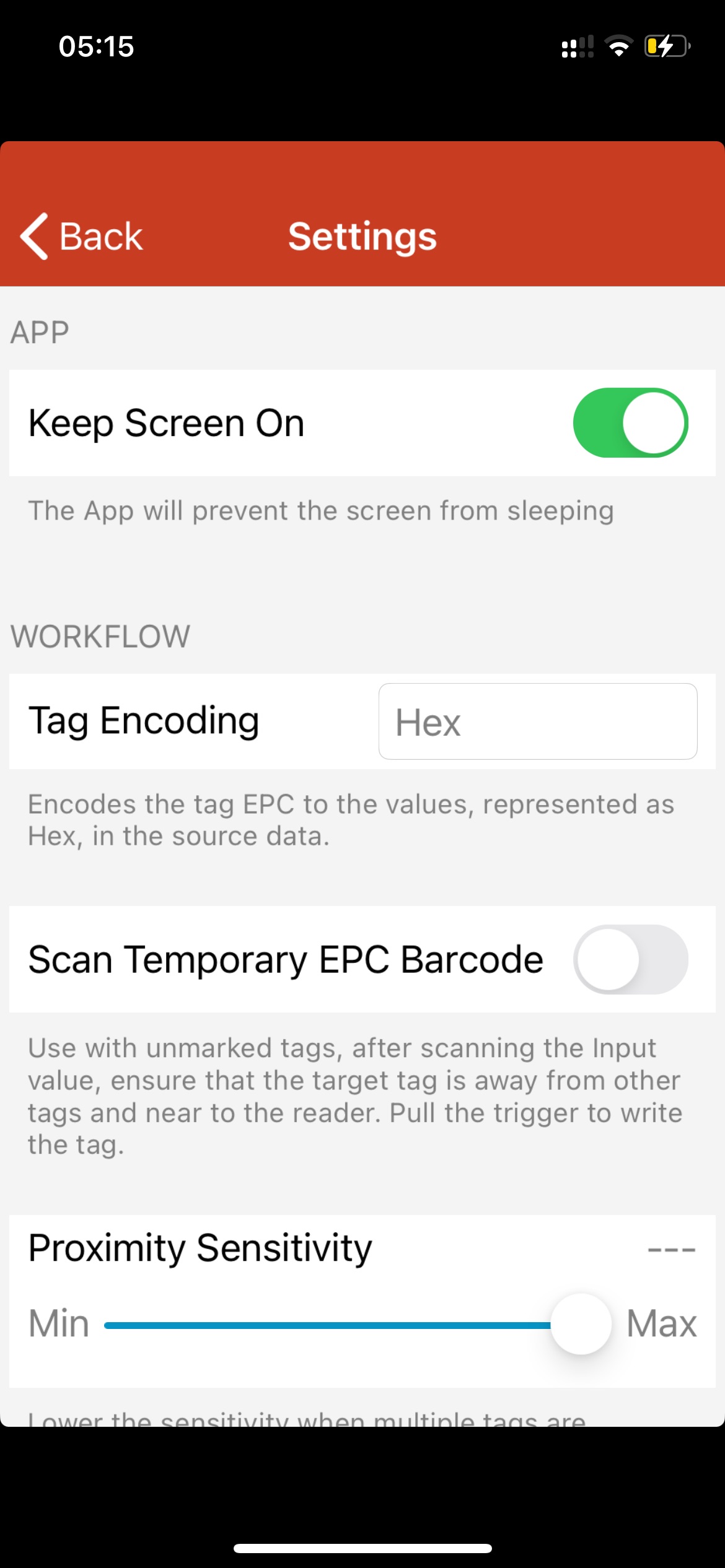Enable Scan Temporary EPC Barcode
Viewport: 725px width, 1568px height.
point(630,959)
